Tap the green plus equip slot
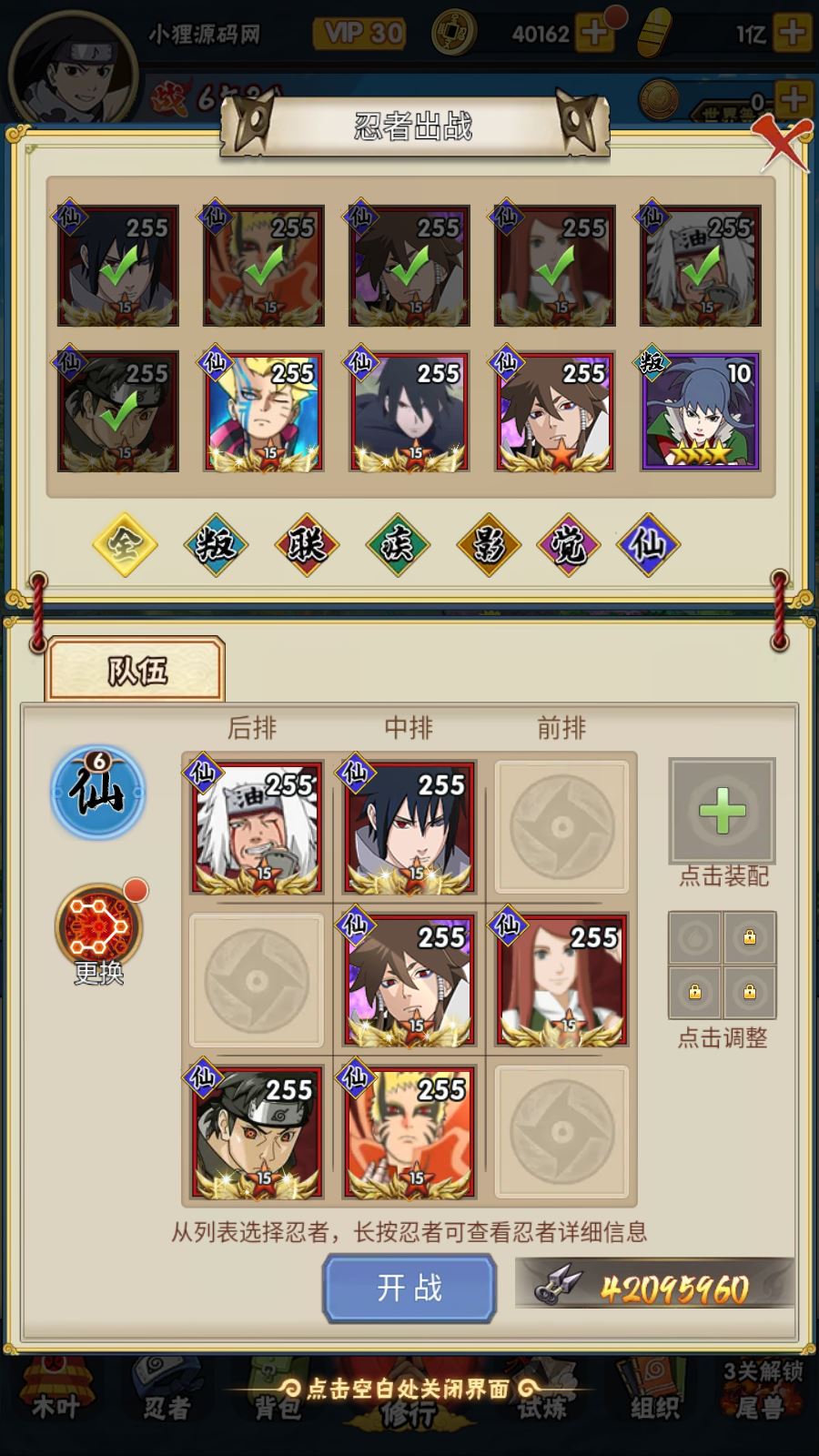Image resolution: width=819 pixels, height=1456 pixels. pos(723,811)
